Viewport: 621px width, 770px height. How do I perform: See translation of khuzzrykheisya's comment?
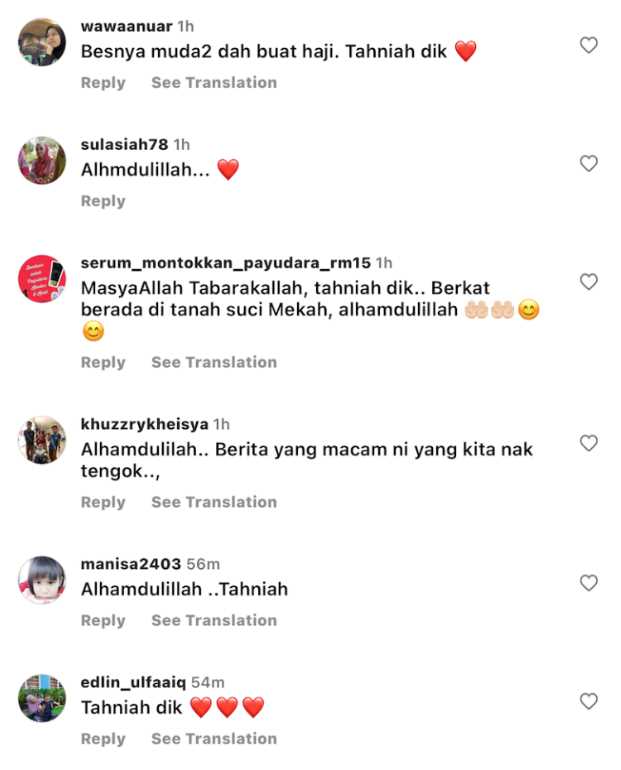(214, 502)
